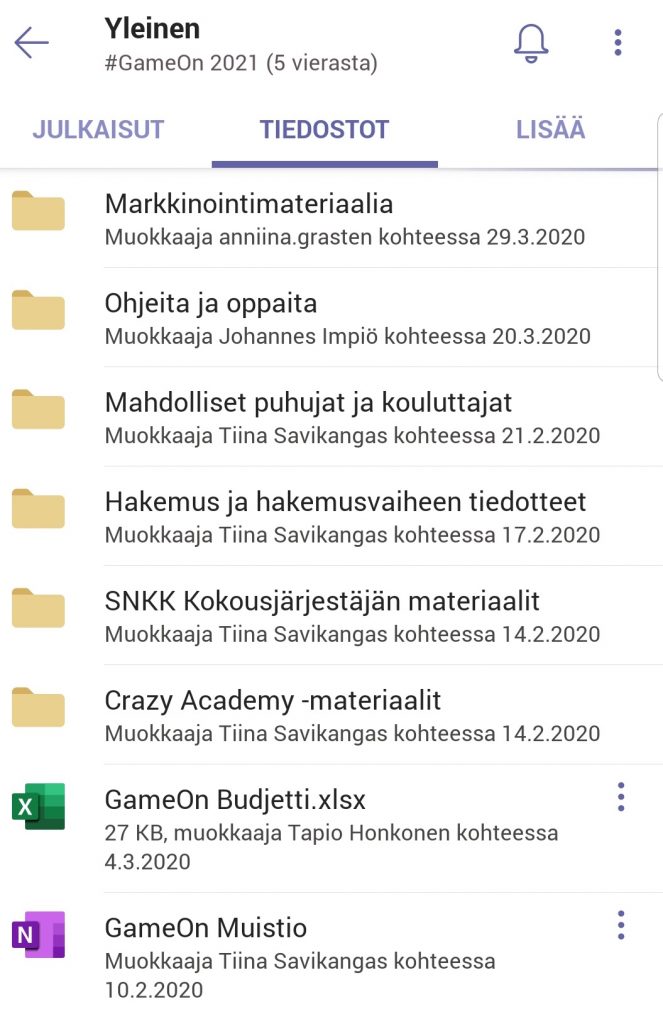Go back using the arrow icon

tap(32, 43)
